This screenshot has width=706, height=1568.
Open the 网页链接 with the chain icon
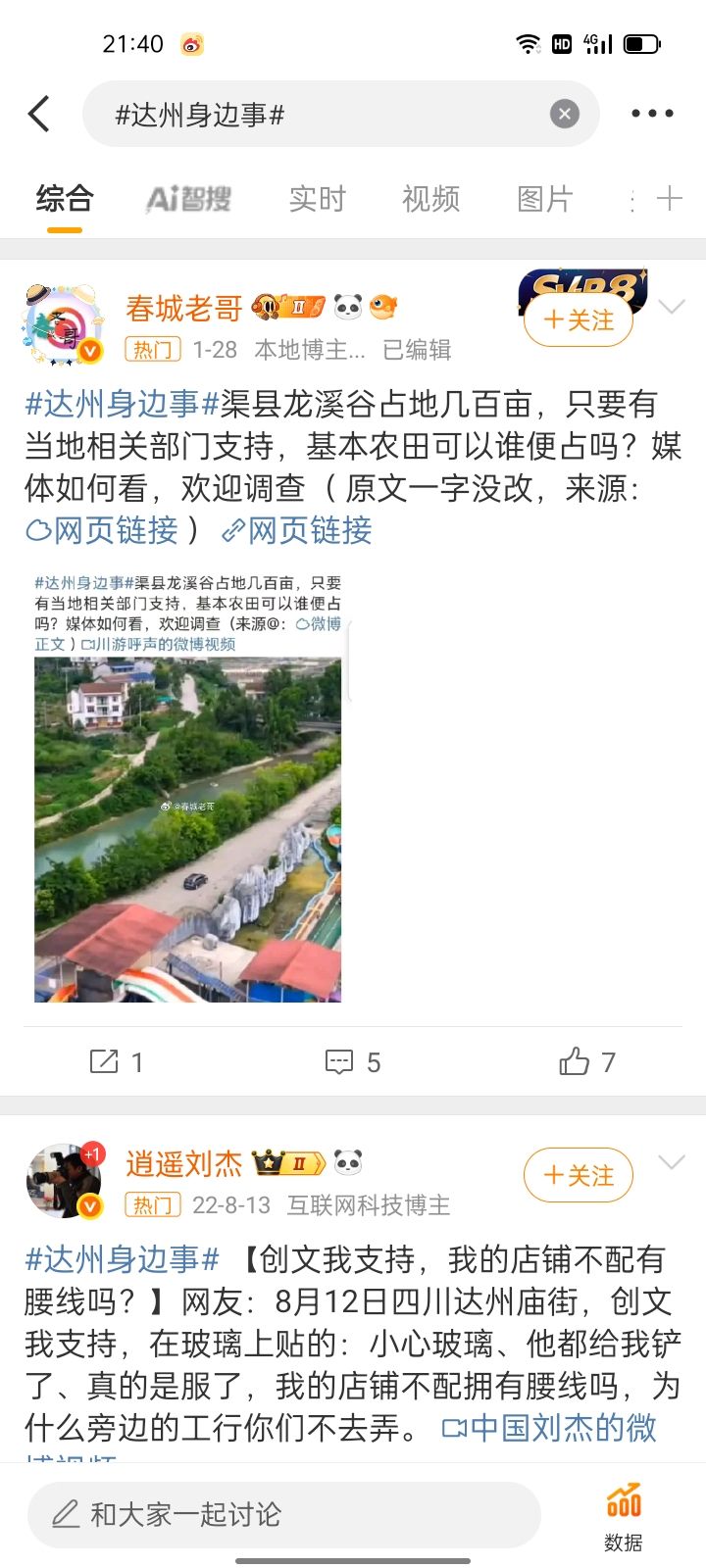[x=297, y=530]
